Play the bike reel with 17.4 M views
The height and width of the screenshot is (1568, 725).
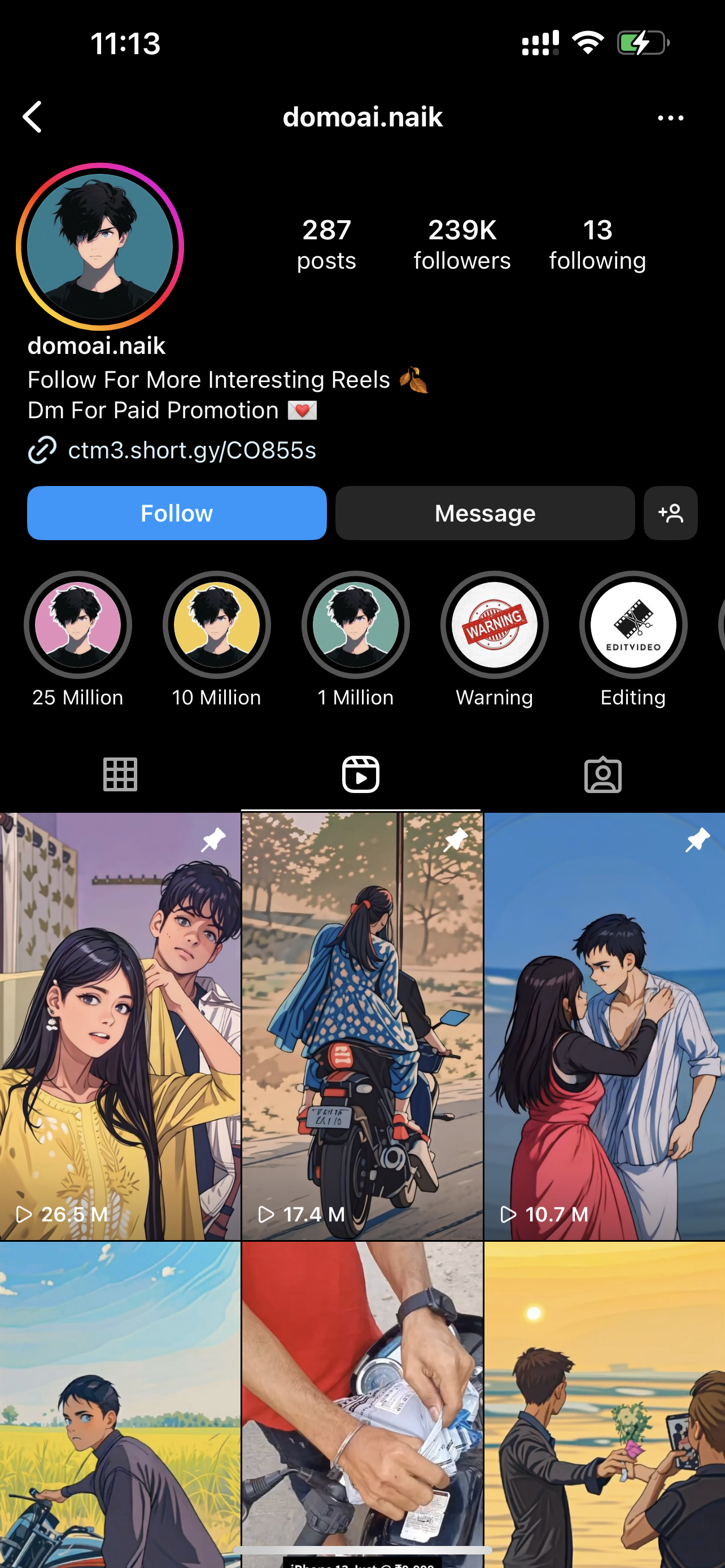362,1026
